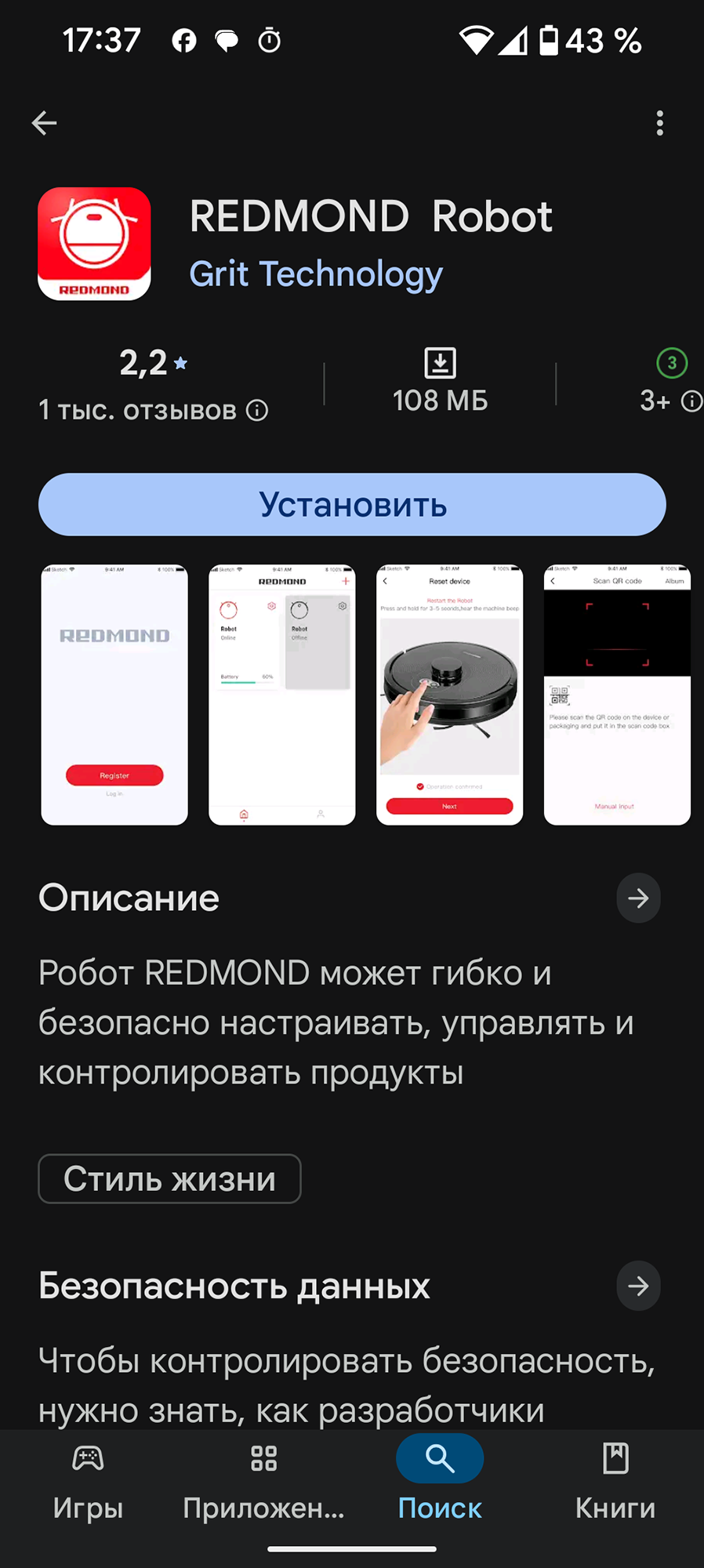Show the 3+ age rating info
Viewport: 704px width, 1568px height.
tap(691, 401)
